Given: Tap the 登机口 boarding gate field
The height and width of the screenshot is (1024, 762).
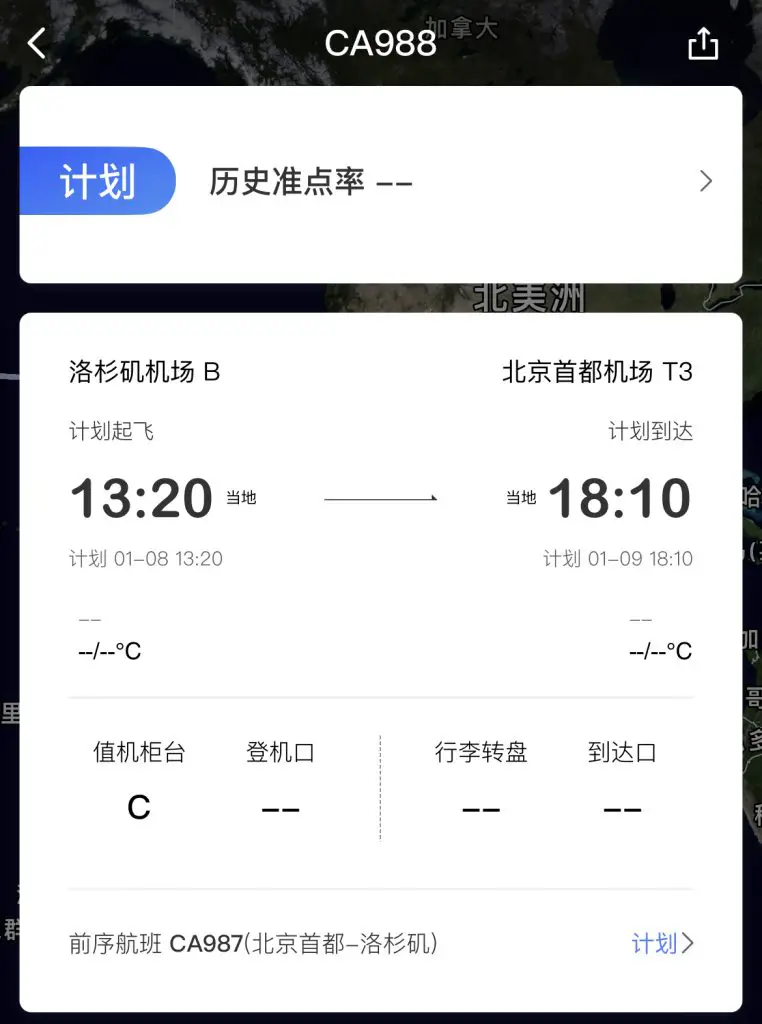Looking at the screenshot, I should click(x=281, y=808).
